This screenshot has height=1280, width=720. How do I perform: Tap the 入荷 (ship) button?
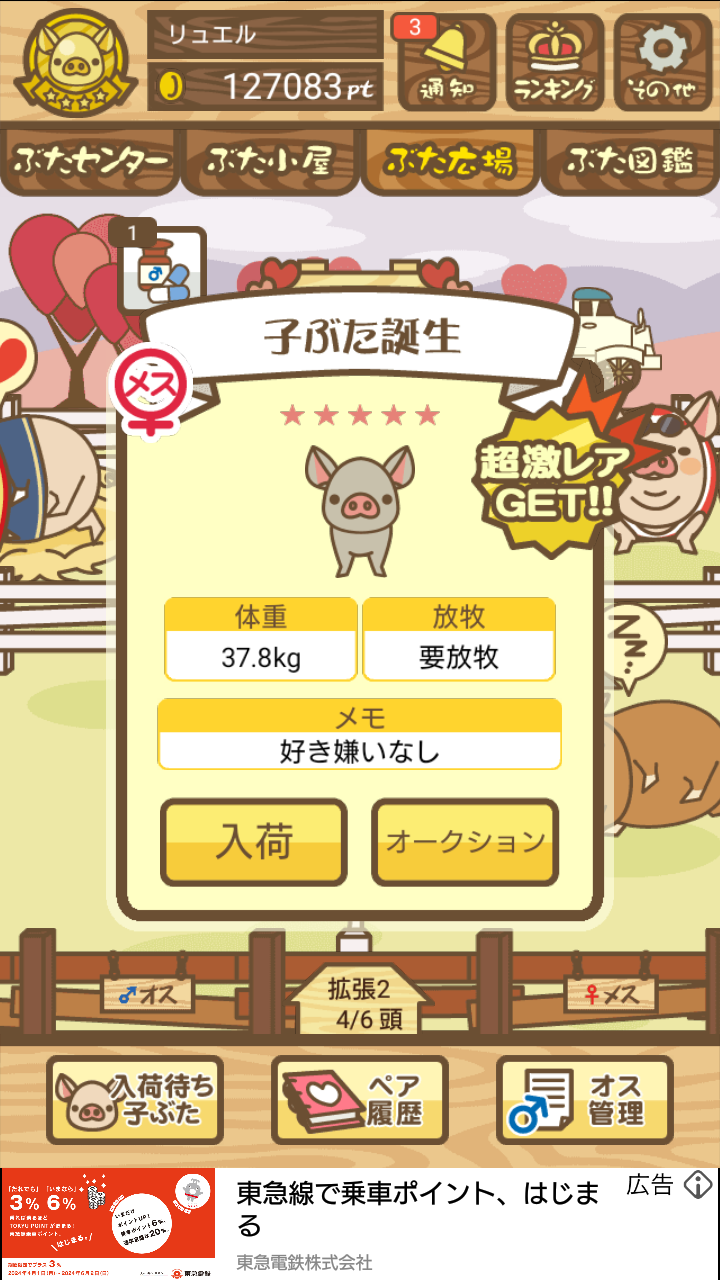(254, 842)
